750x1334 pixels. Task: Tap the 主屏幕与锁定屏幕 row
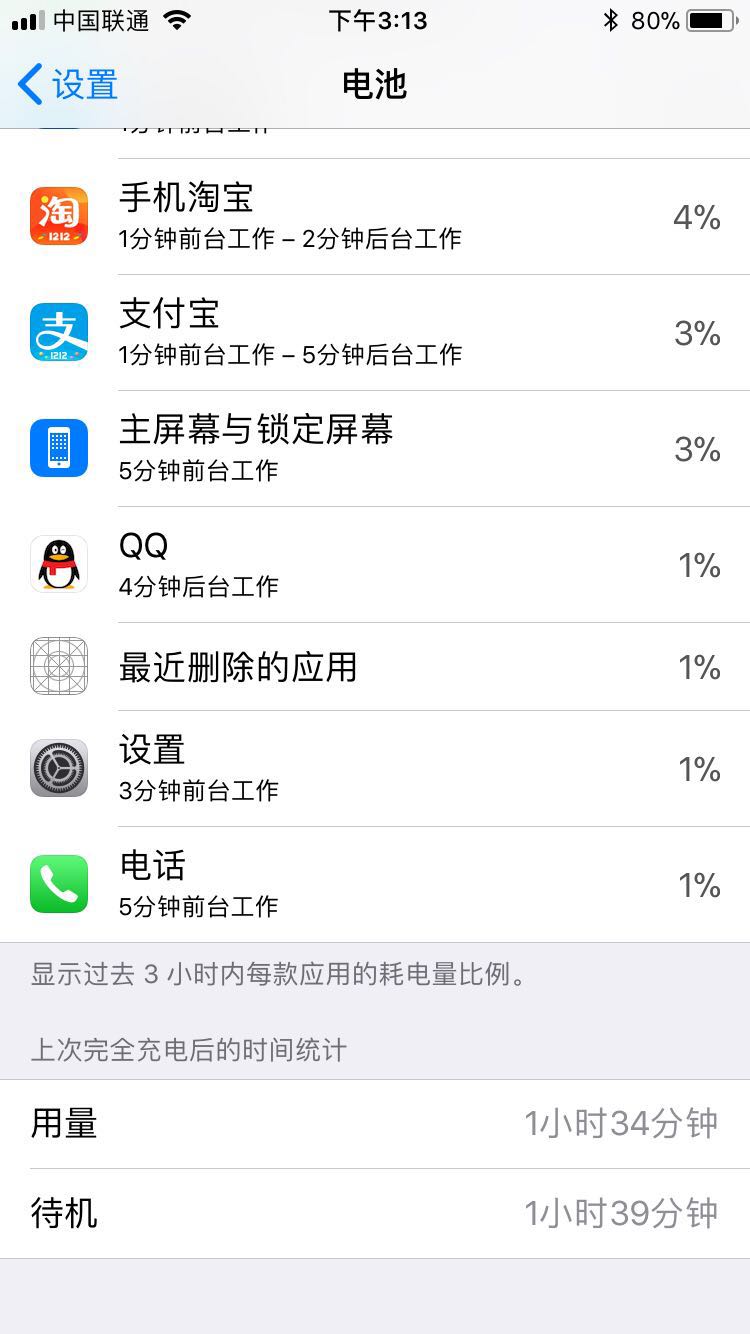[x=375, y=449]
